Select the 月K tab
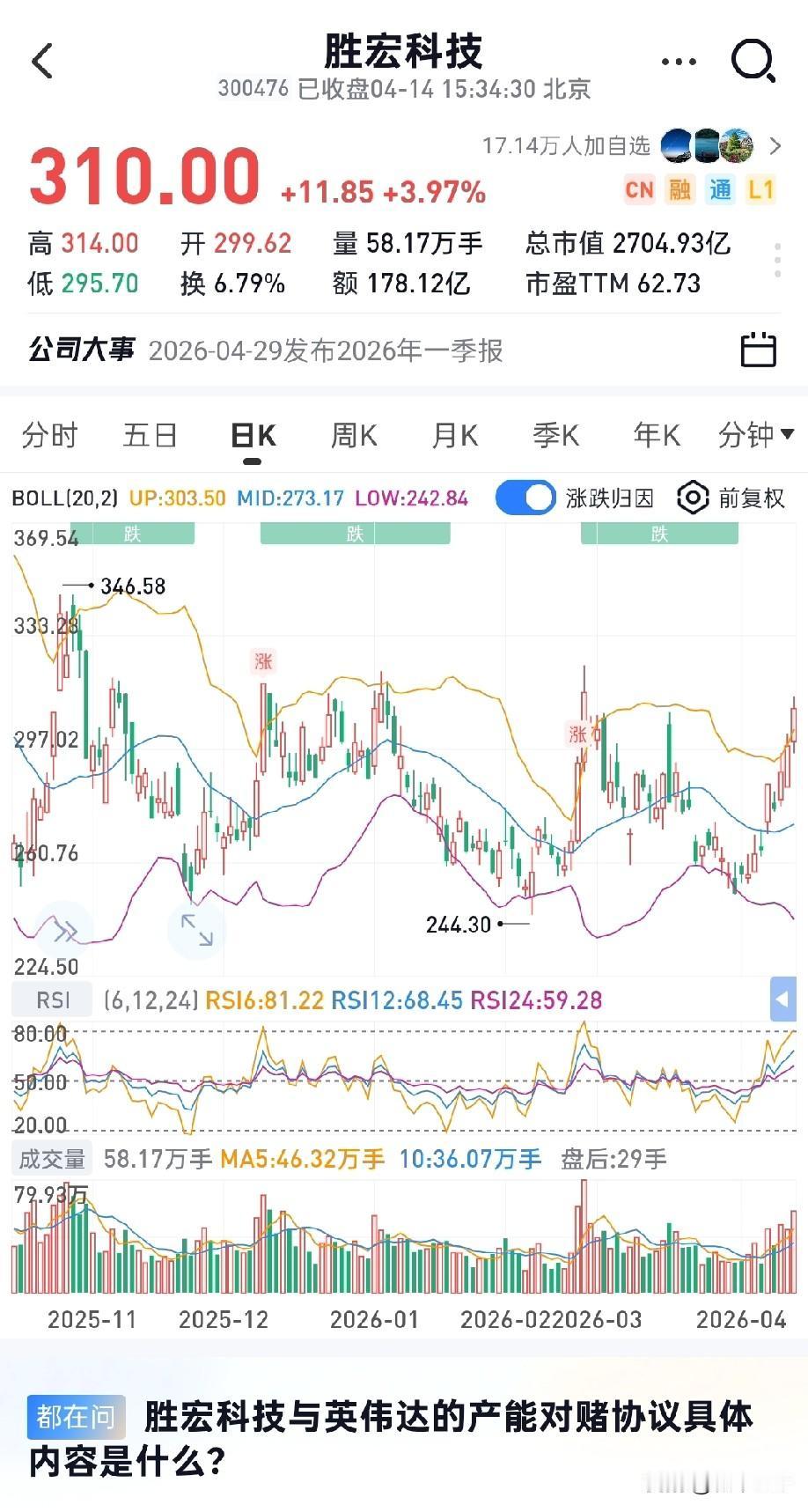Image resolution: width=808 pixels, height=1512 pixels. (454, 435)
